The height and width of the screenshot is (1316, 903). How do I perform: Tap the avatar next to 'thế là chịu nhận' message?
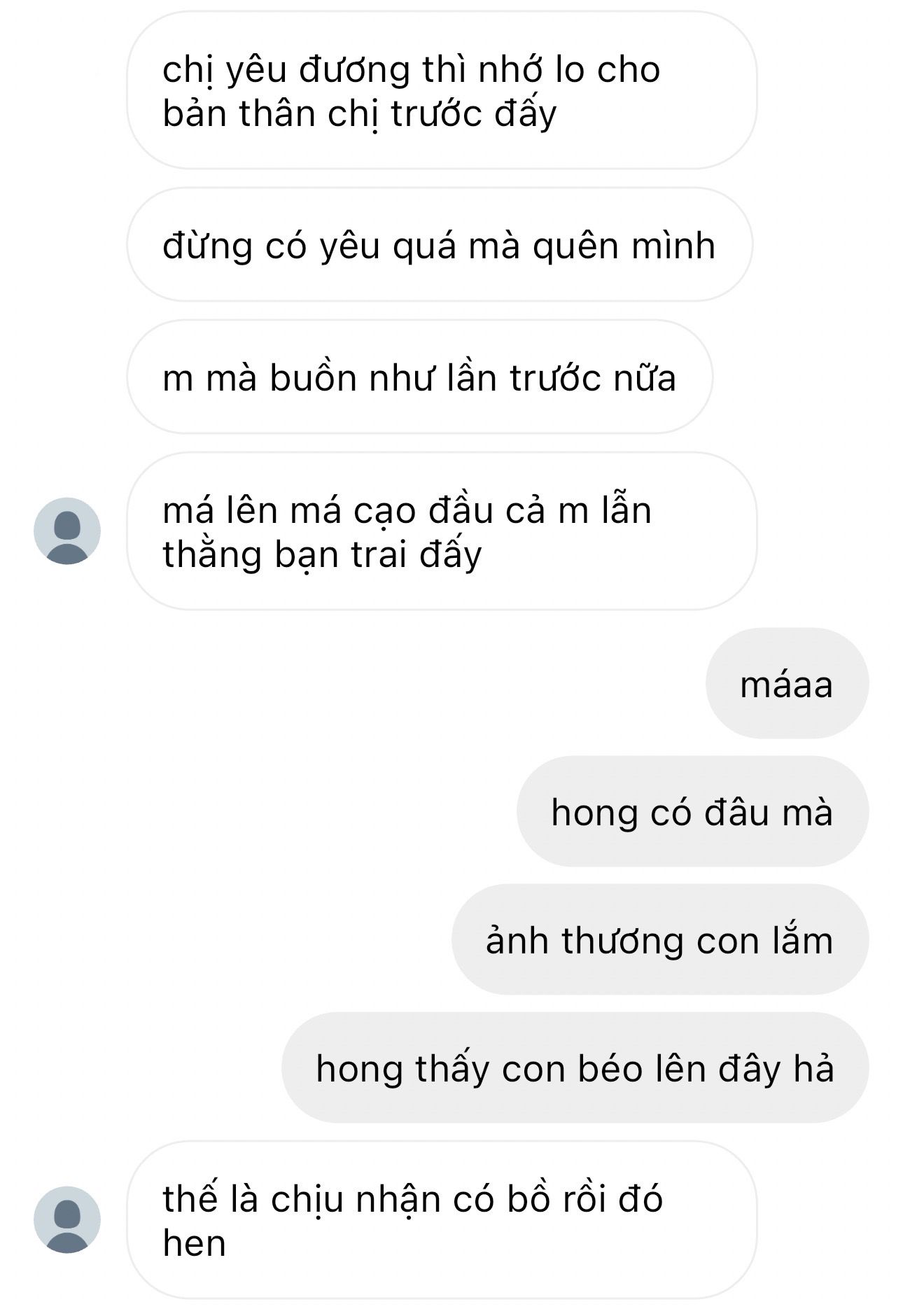(x=67, y=1219)
